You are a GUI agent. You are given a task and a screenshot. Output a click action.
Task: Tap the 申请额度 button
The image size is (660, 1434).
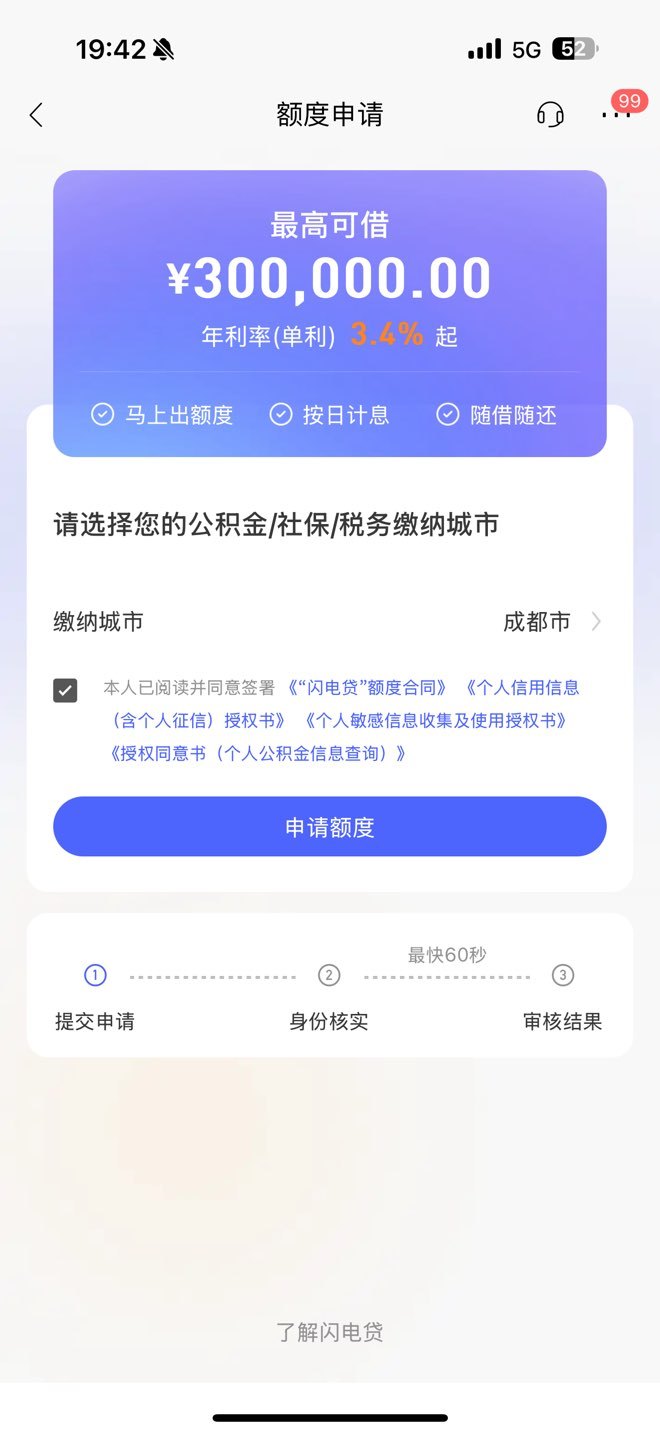click(330, 827)
